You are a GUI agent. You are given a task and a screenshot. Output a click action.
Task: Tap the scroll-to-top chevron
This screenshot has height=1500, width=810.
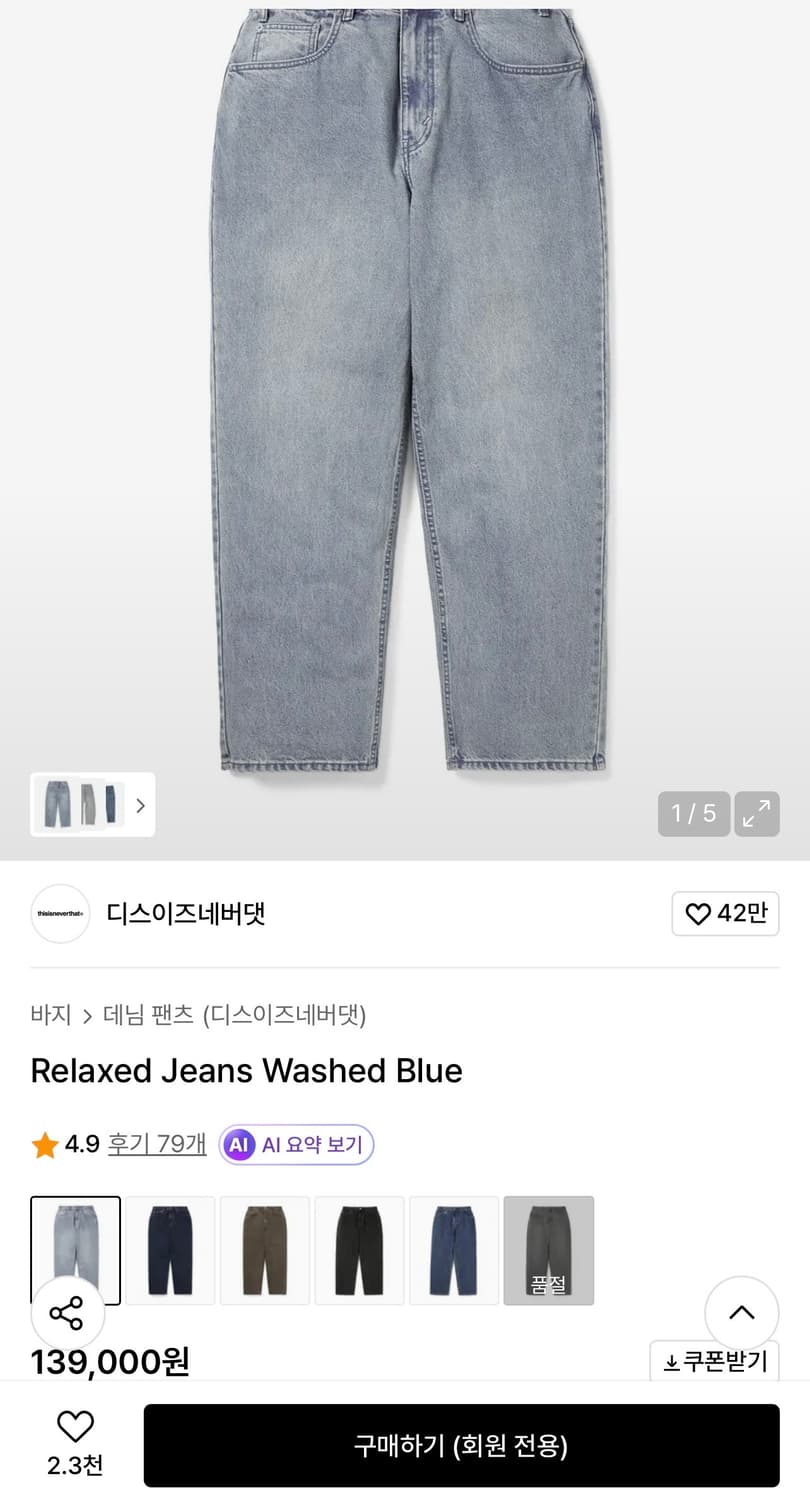click(742, 1312)
